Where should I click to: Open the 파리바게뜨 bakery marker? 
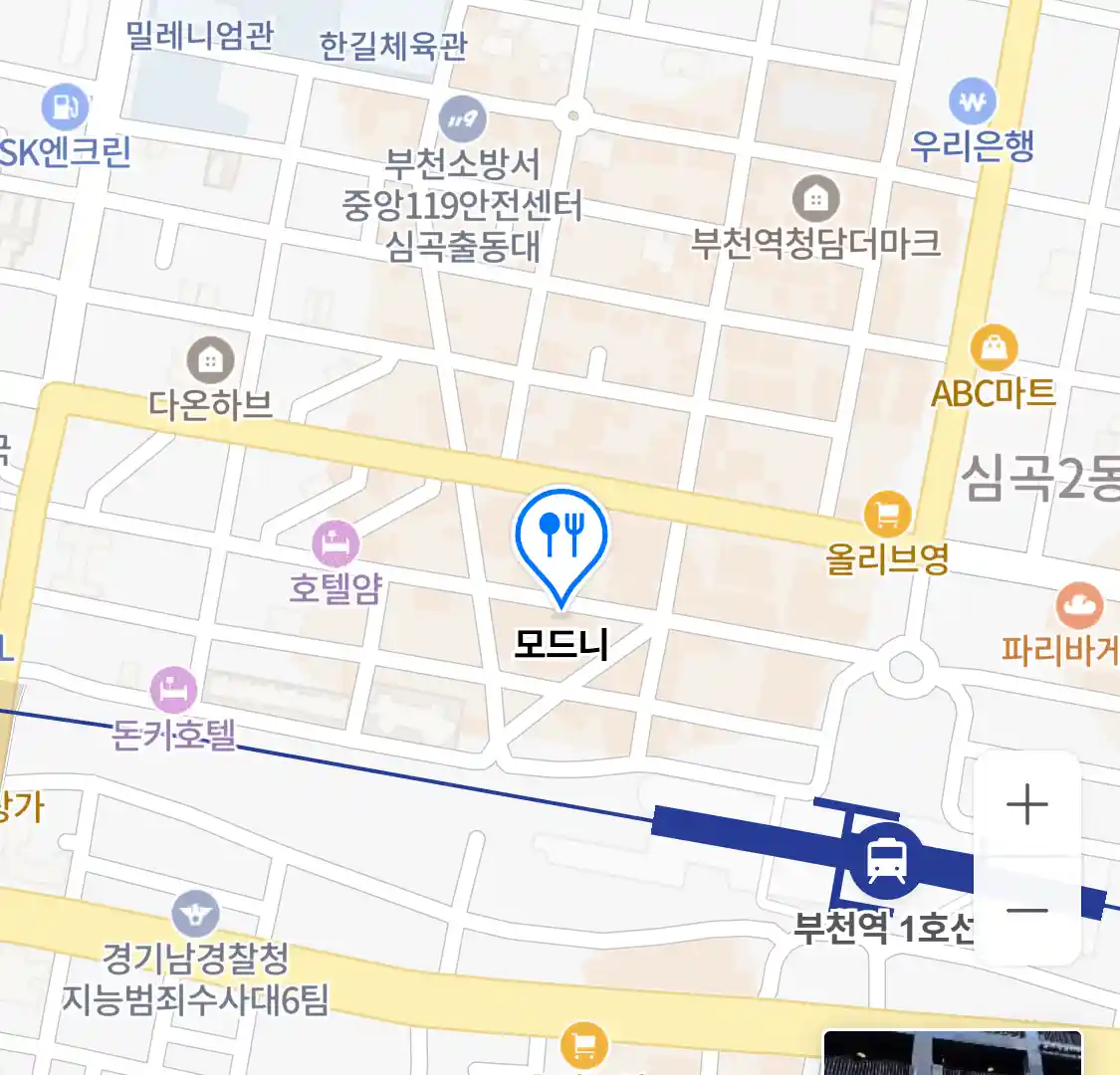point(1079,605)
